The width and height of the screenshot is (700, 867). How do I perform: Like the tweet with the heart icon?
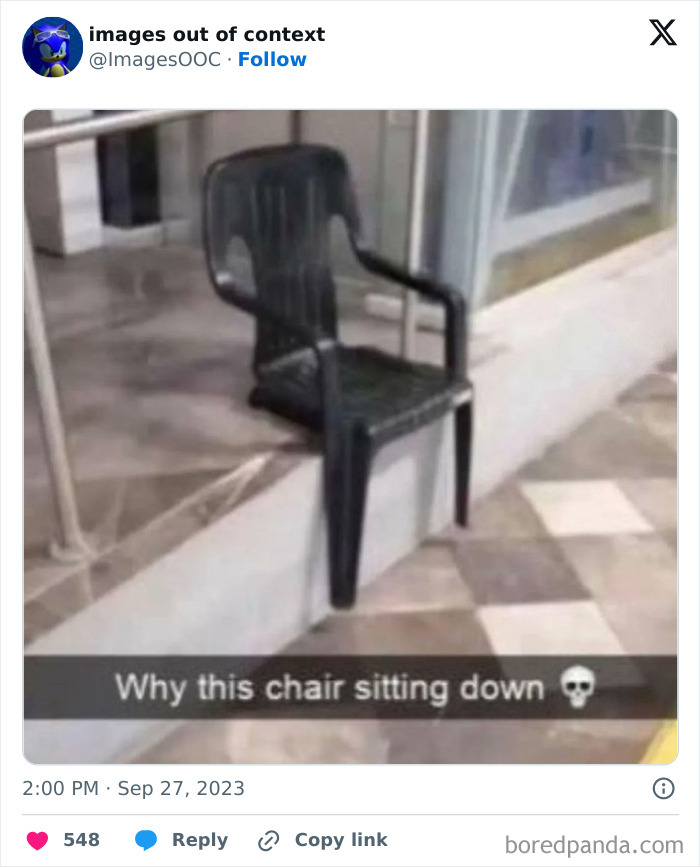pyautogui.click(x=38, y=840)
